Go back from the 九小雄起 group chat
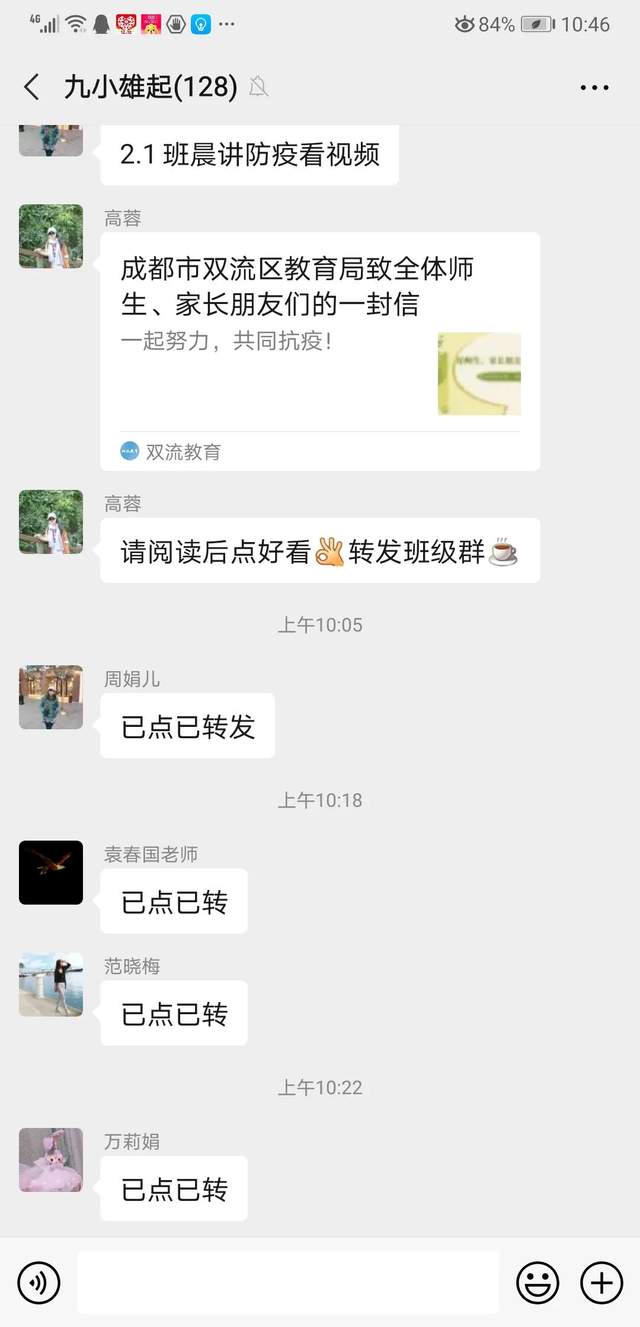The width and height of the screenshot is (640, 1327). pyautogui.click(x=32, y=87)
